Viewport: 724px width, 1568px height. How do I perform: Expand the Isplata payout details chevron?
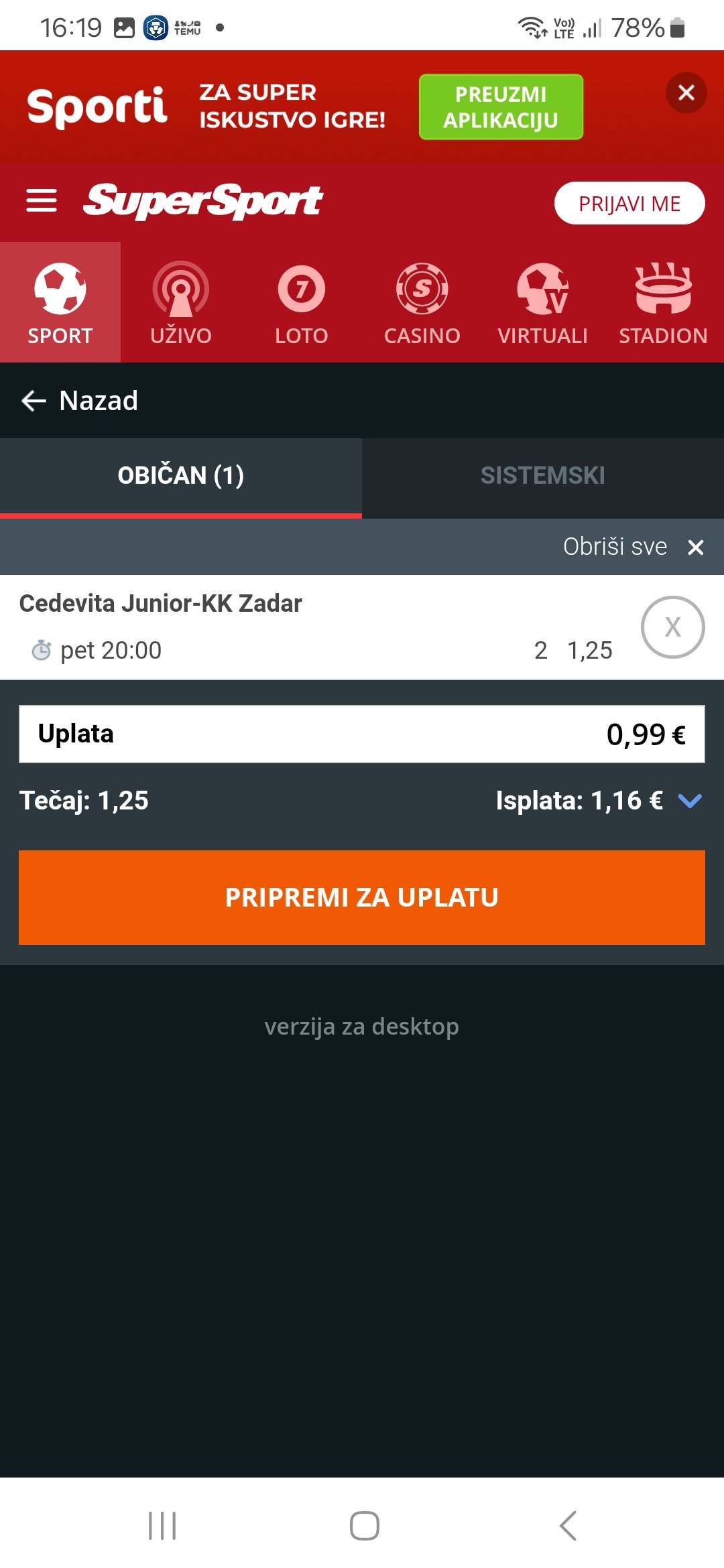(690, 800)
